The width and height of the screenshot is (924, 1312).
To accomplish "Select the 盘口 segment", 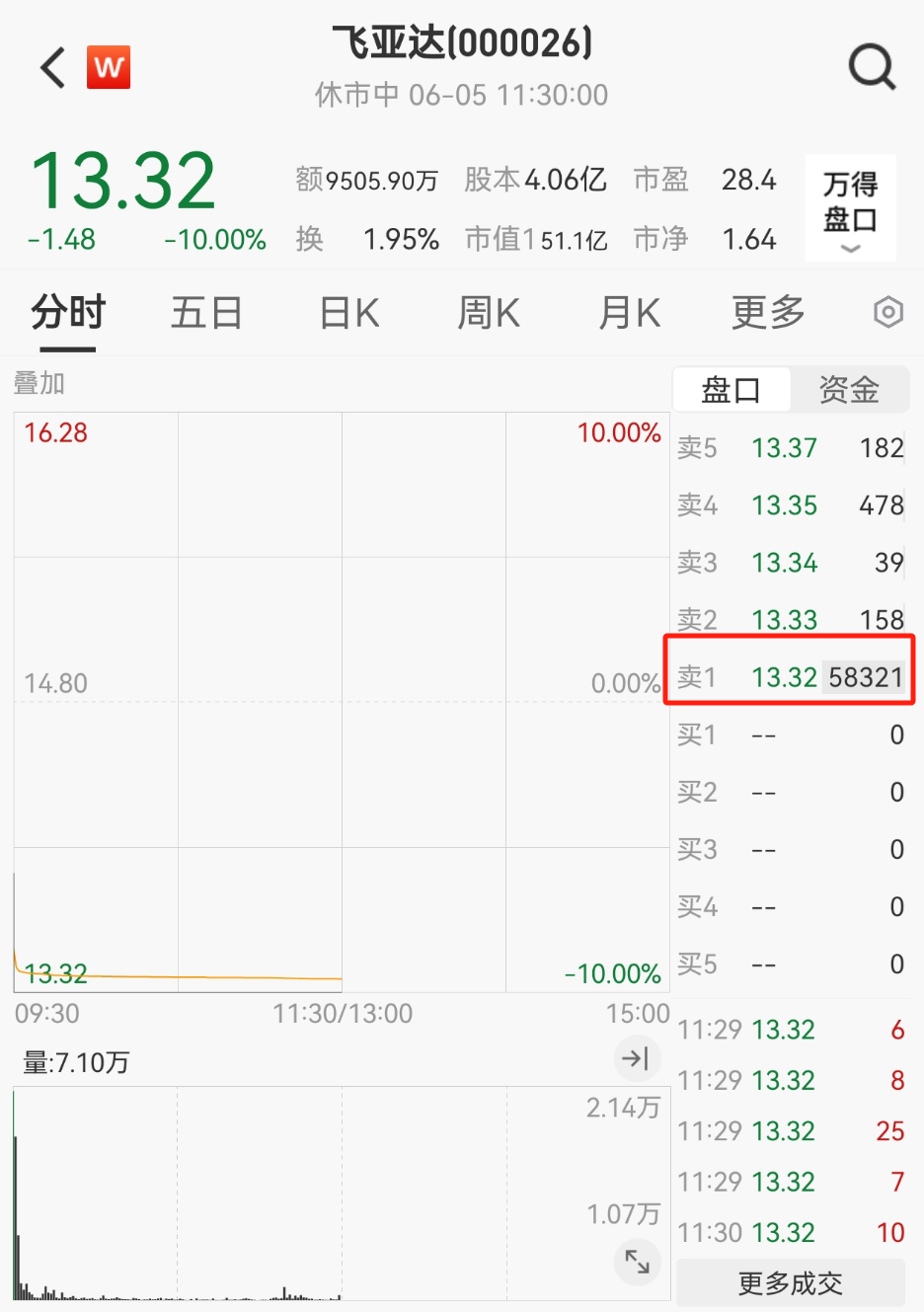I will [x=731, y=390].
